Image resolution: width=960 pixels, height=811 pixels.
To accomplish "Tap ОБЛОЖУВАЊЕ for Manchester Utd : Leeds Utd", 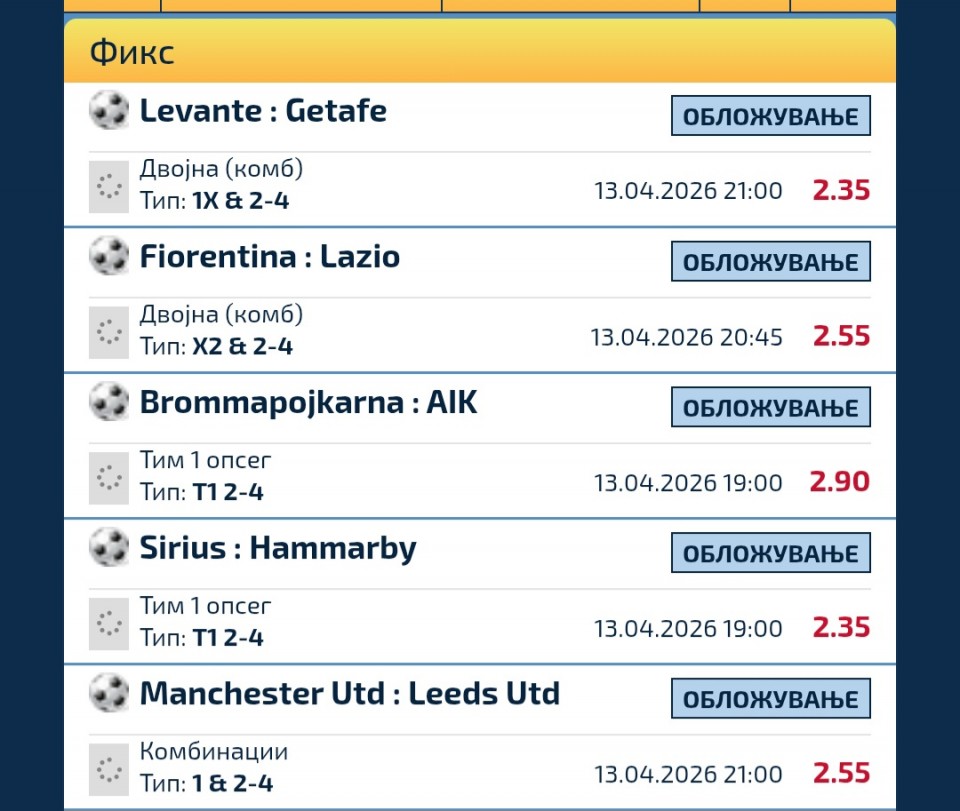I will tap(770, 699).
